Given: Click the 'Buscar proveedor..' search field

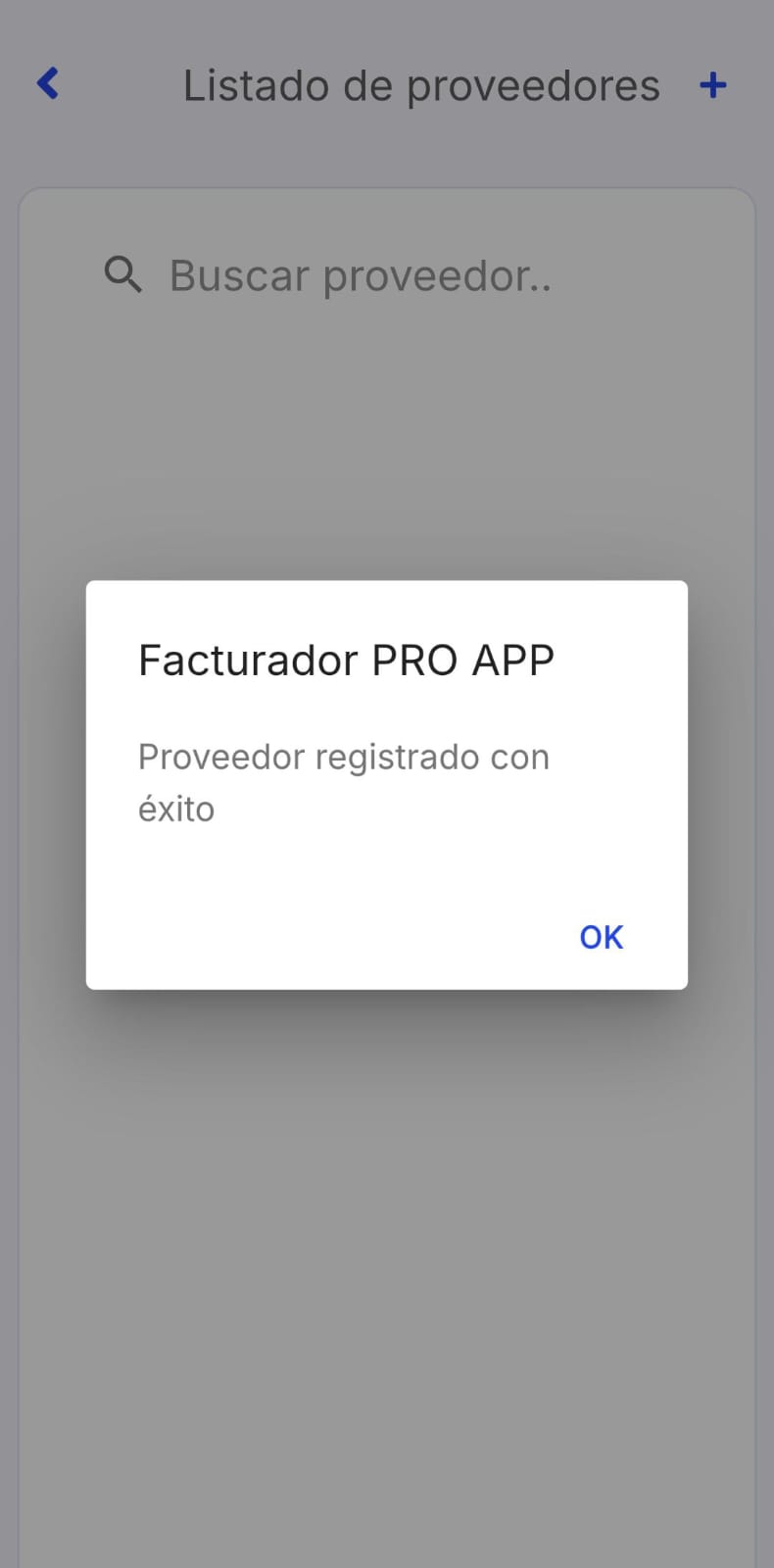Looking at the screenshot, I should 360,275.
